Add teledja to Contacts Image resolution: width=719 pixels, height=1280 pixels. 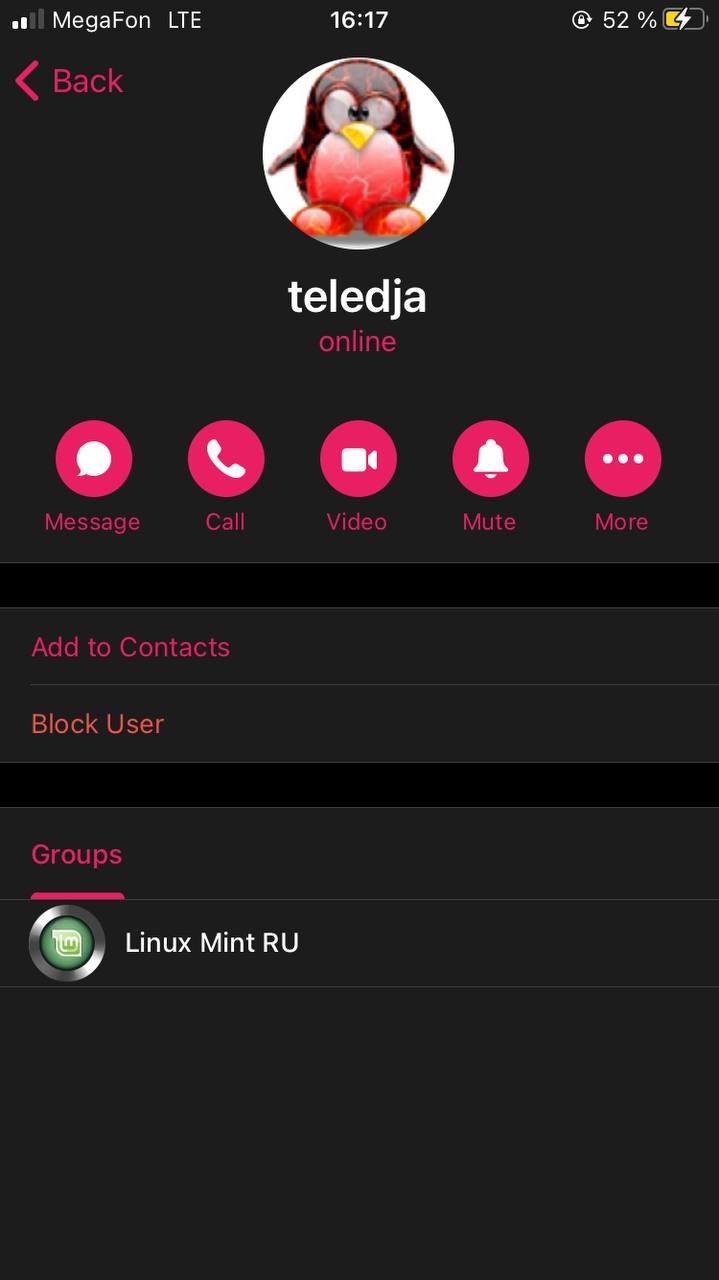(131, 647)
